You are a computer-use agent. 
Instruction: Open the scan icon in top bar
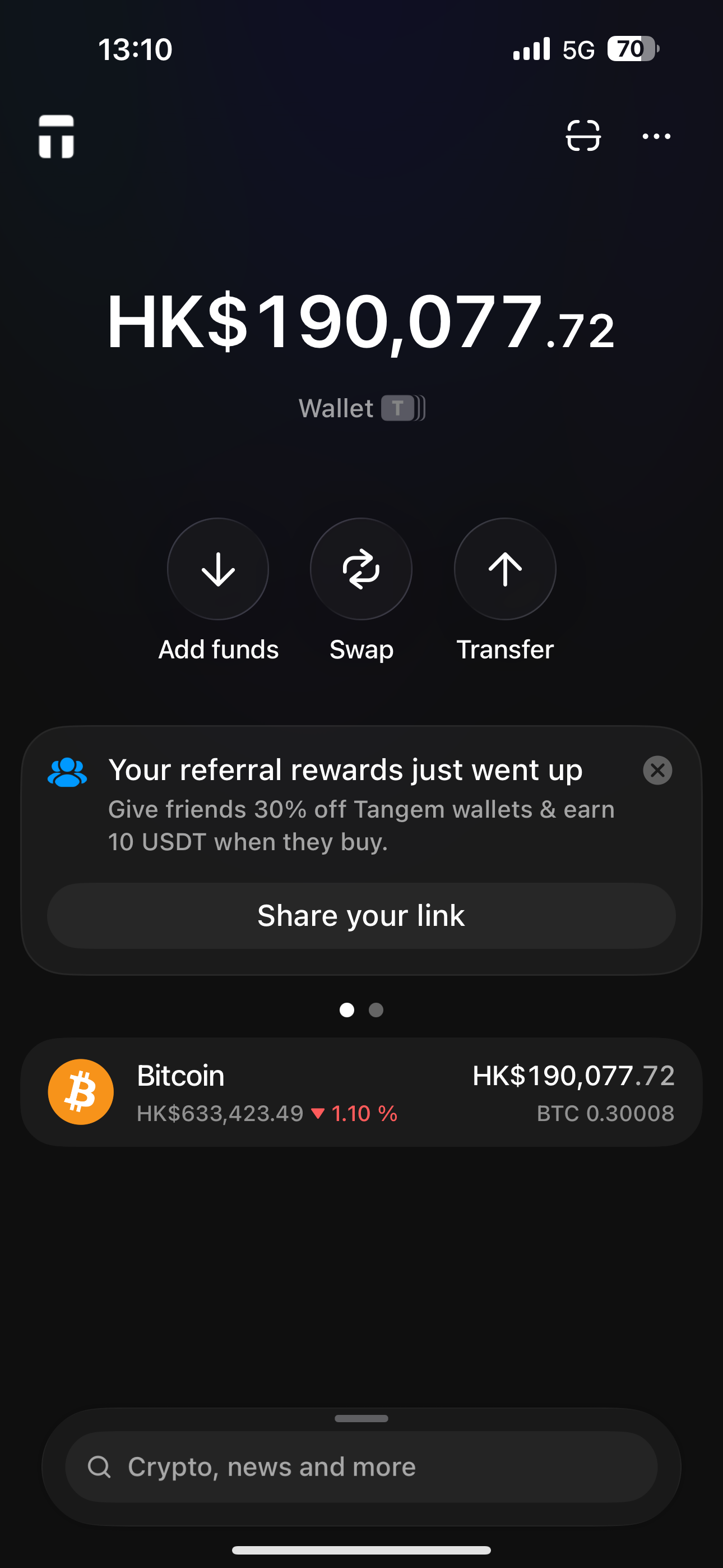[583, 136]
